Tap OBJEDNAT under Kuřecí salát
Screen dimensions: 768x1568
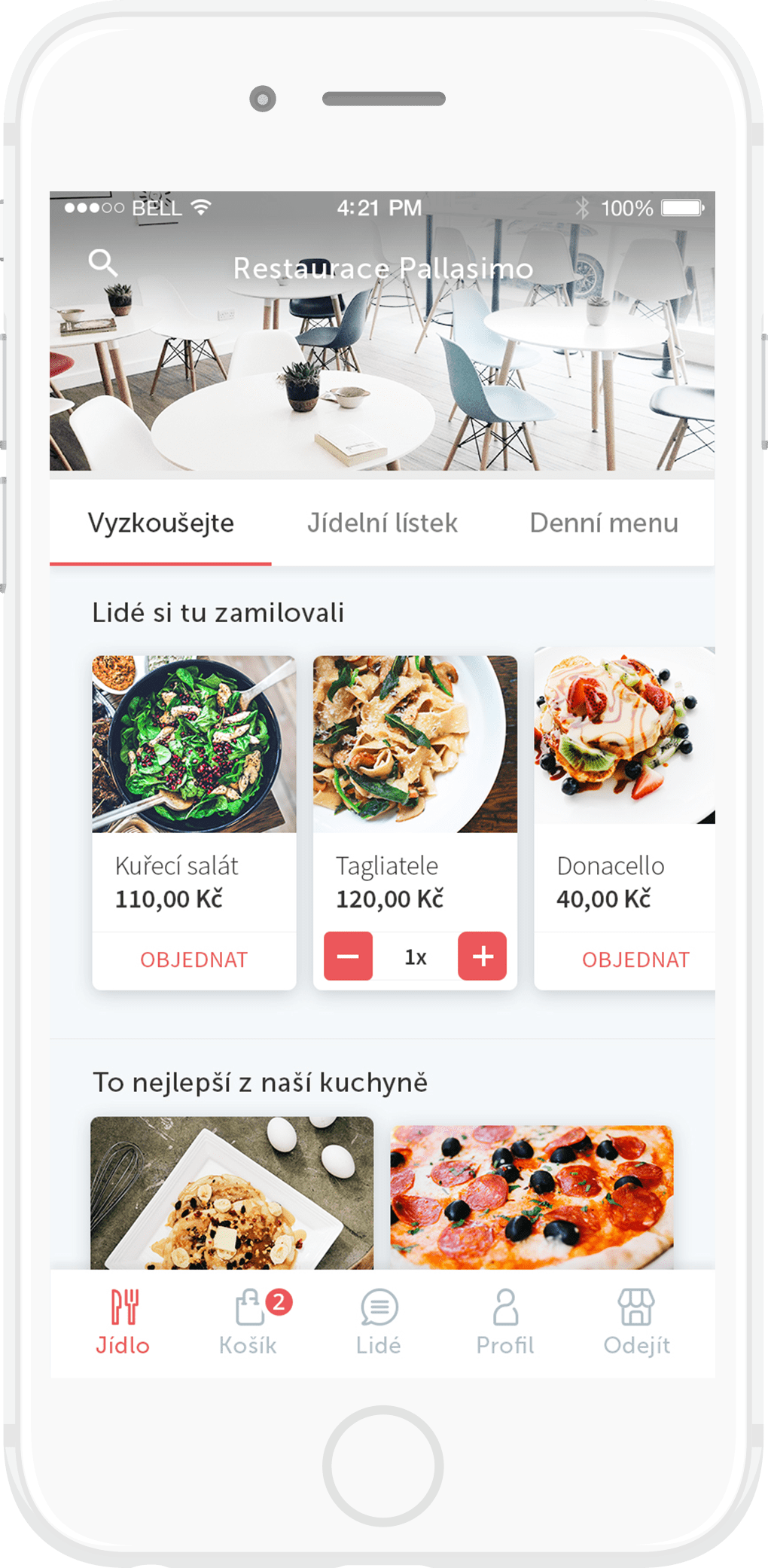click(194, 959)
